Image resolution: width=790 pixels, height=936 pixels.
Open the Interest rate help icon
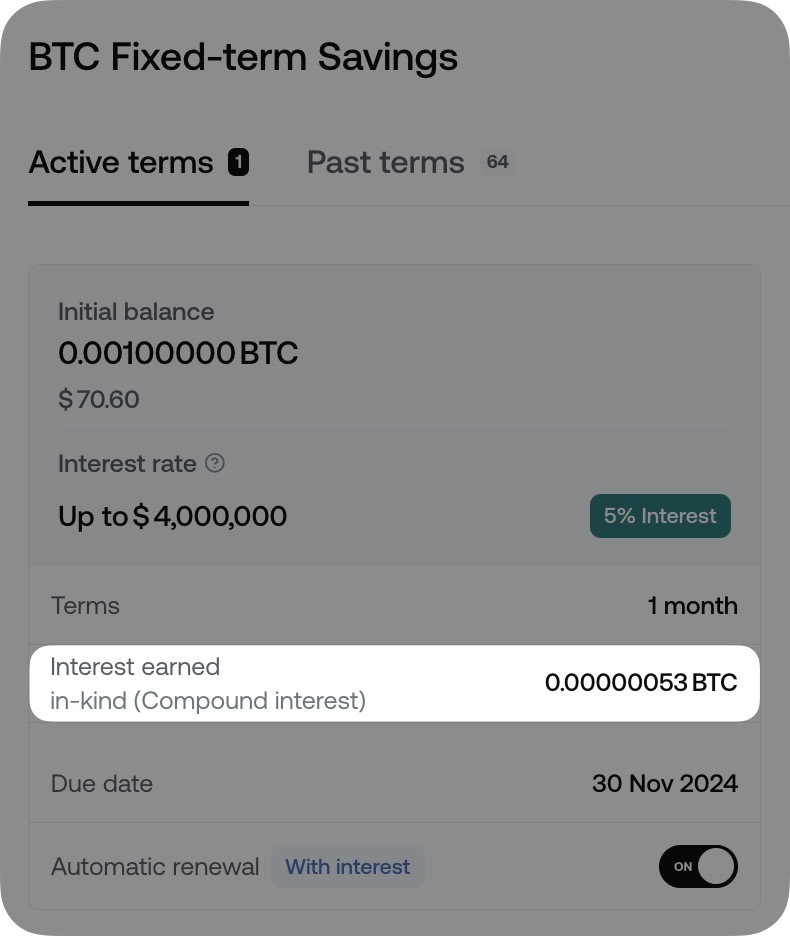pos(215,464)
